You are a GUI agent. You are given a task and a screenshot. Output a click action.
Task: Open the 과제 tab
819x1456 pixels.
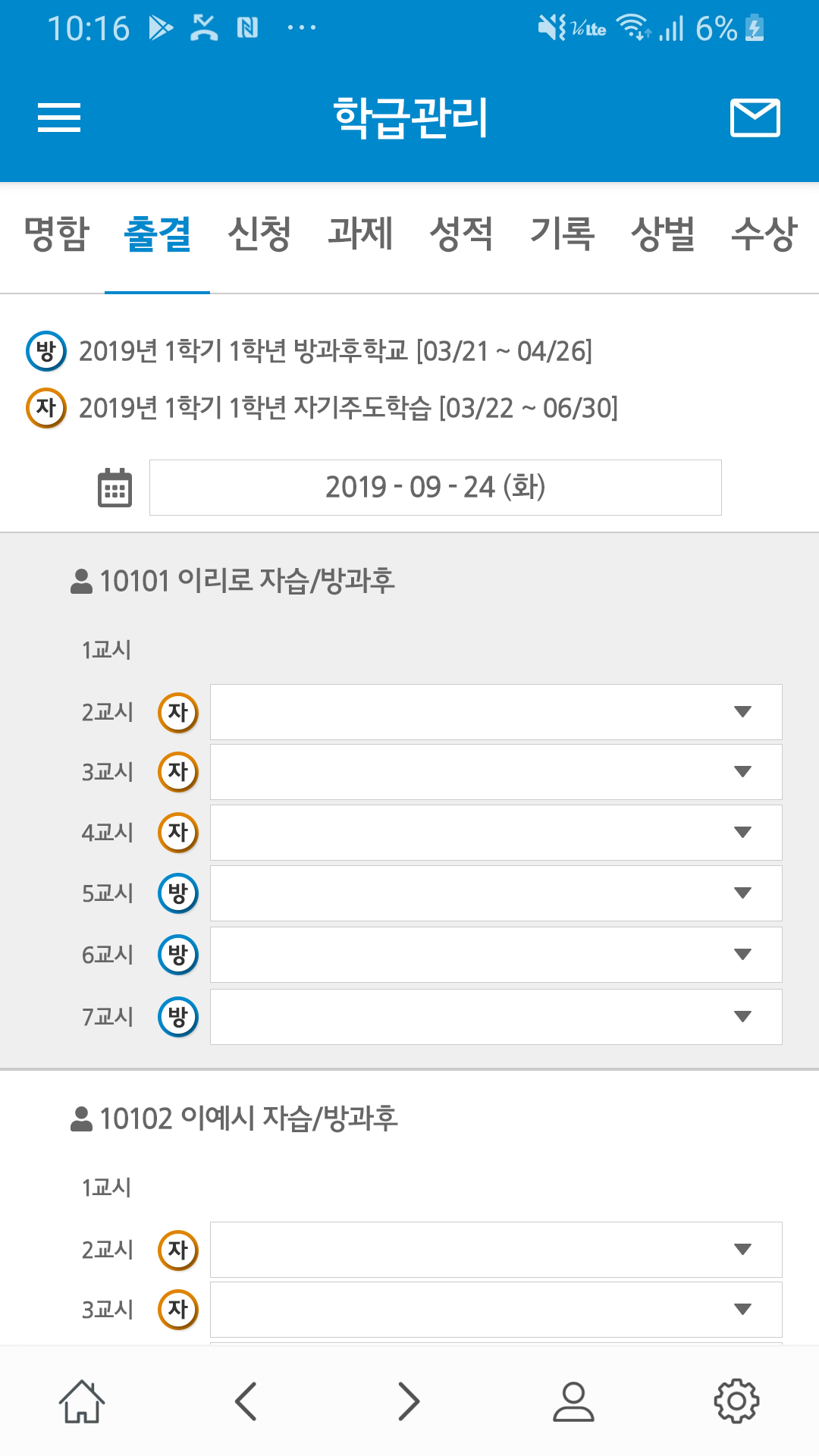360,234
